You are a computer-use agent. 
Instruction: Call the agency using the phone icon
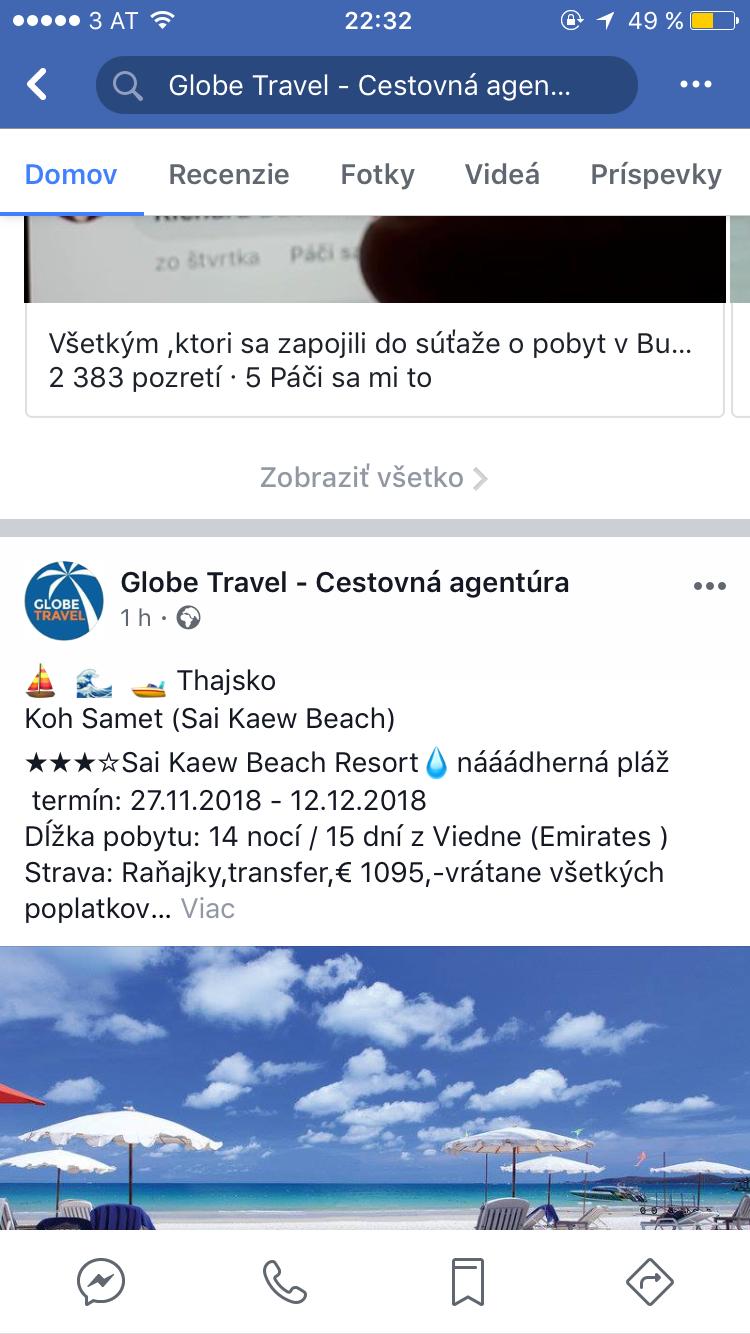[x=285, y=1281]
